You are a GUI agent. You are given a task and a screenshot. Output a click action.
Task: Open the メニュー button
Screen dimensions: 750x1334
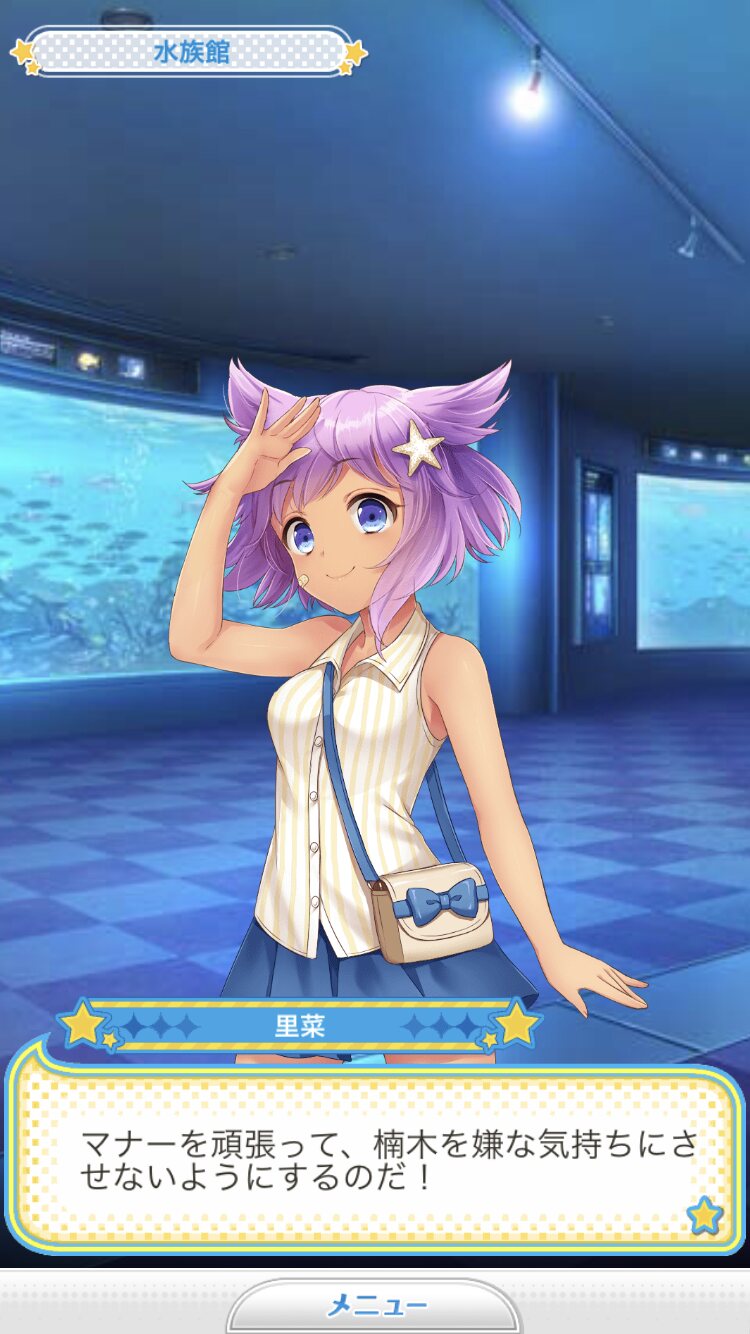(374, 1306)
